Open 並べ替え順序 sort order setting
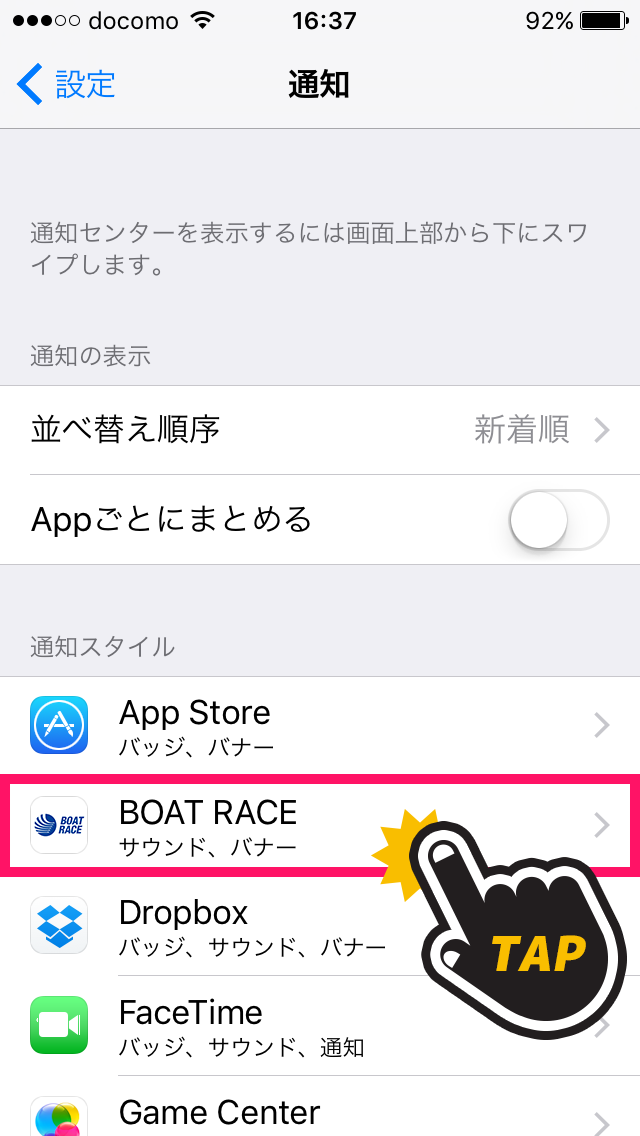 point(320,430)
